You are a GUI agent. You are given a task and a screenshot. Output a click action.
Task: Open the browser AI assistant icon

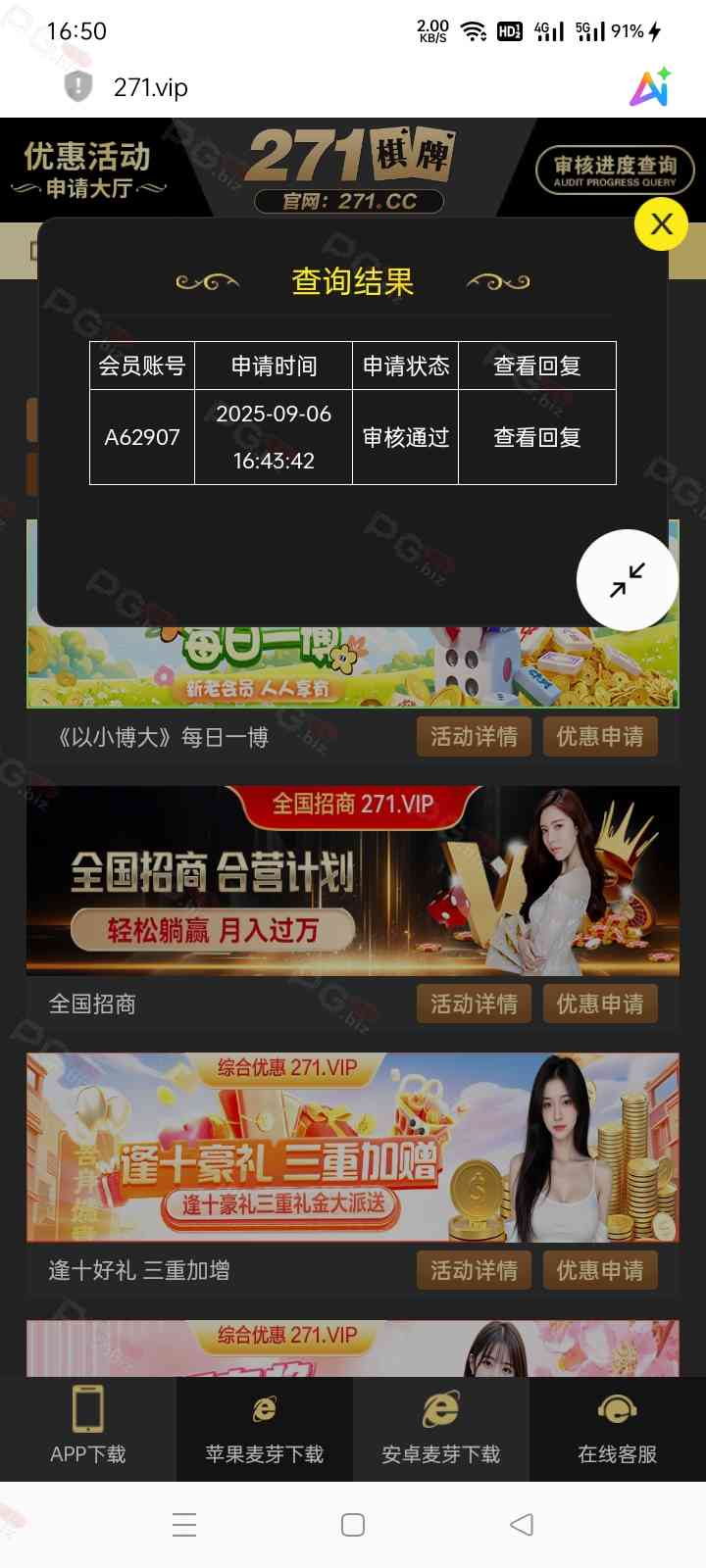pyautogui.click(x=649, y=87)
